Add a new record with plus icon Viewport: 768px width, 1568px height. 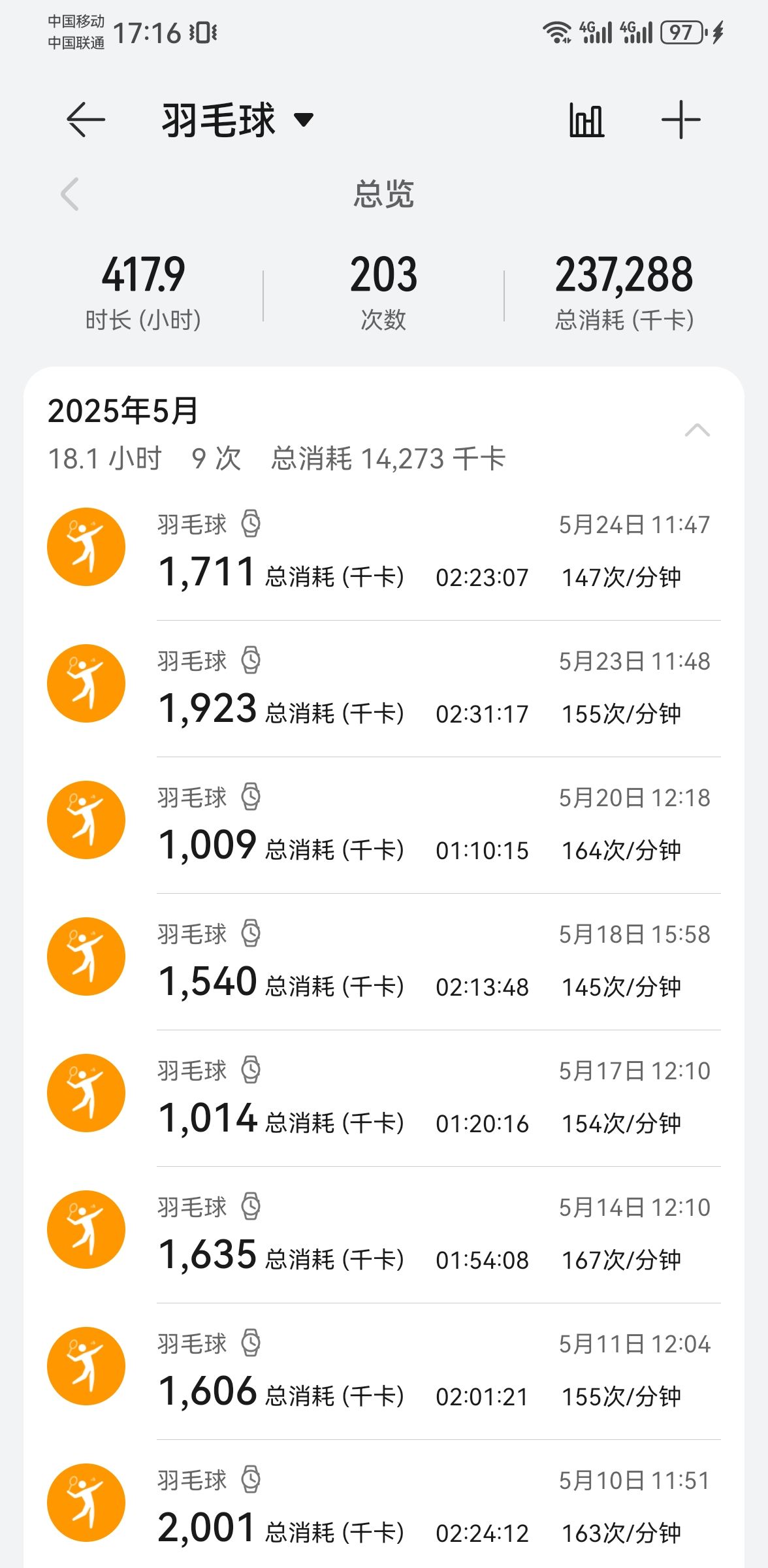point(680,120)
